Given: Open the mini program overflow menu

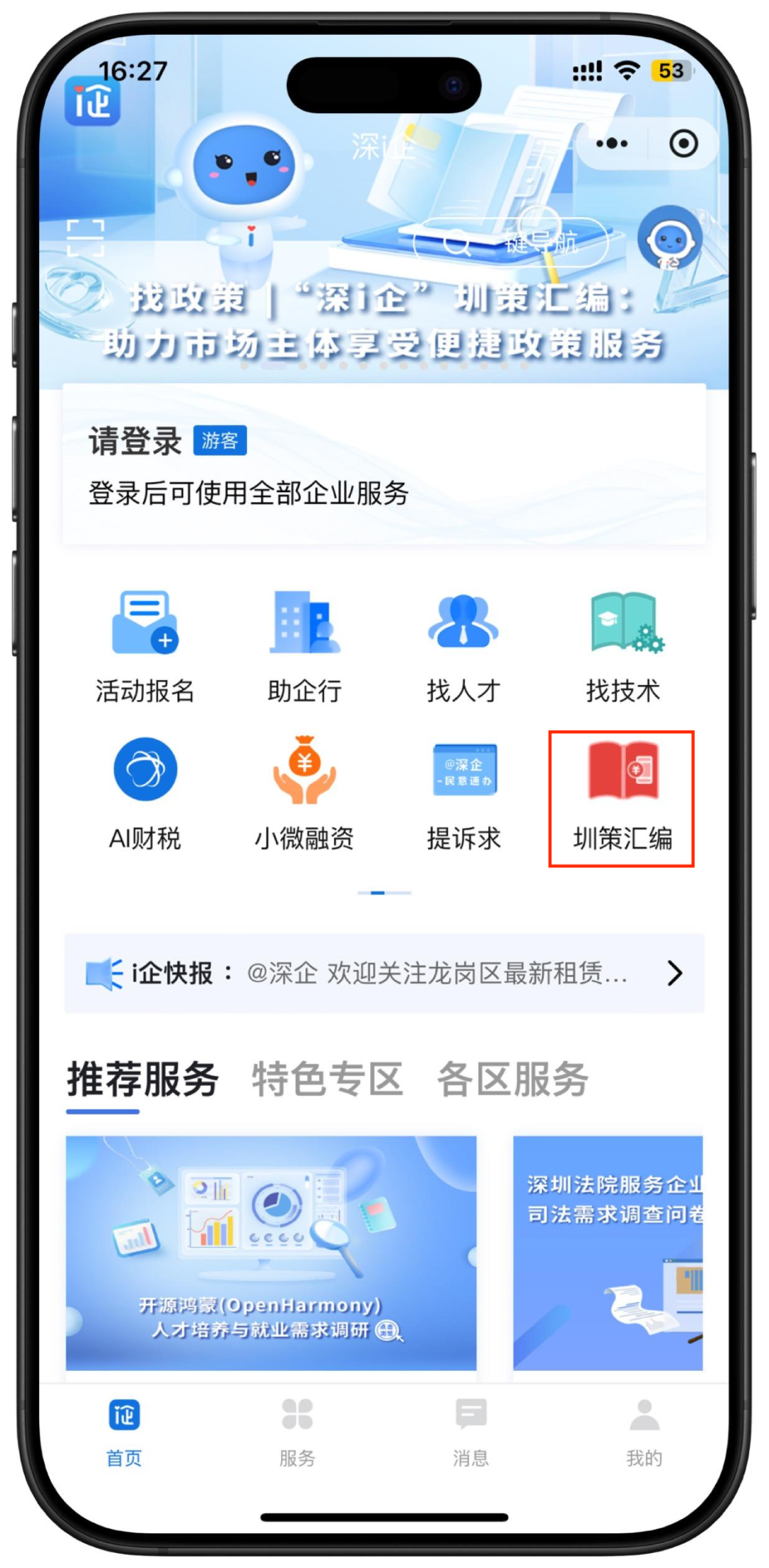Looking at the screenshot, I should (x=612, y=144).
